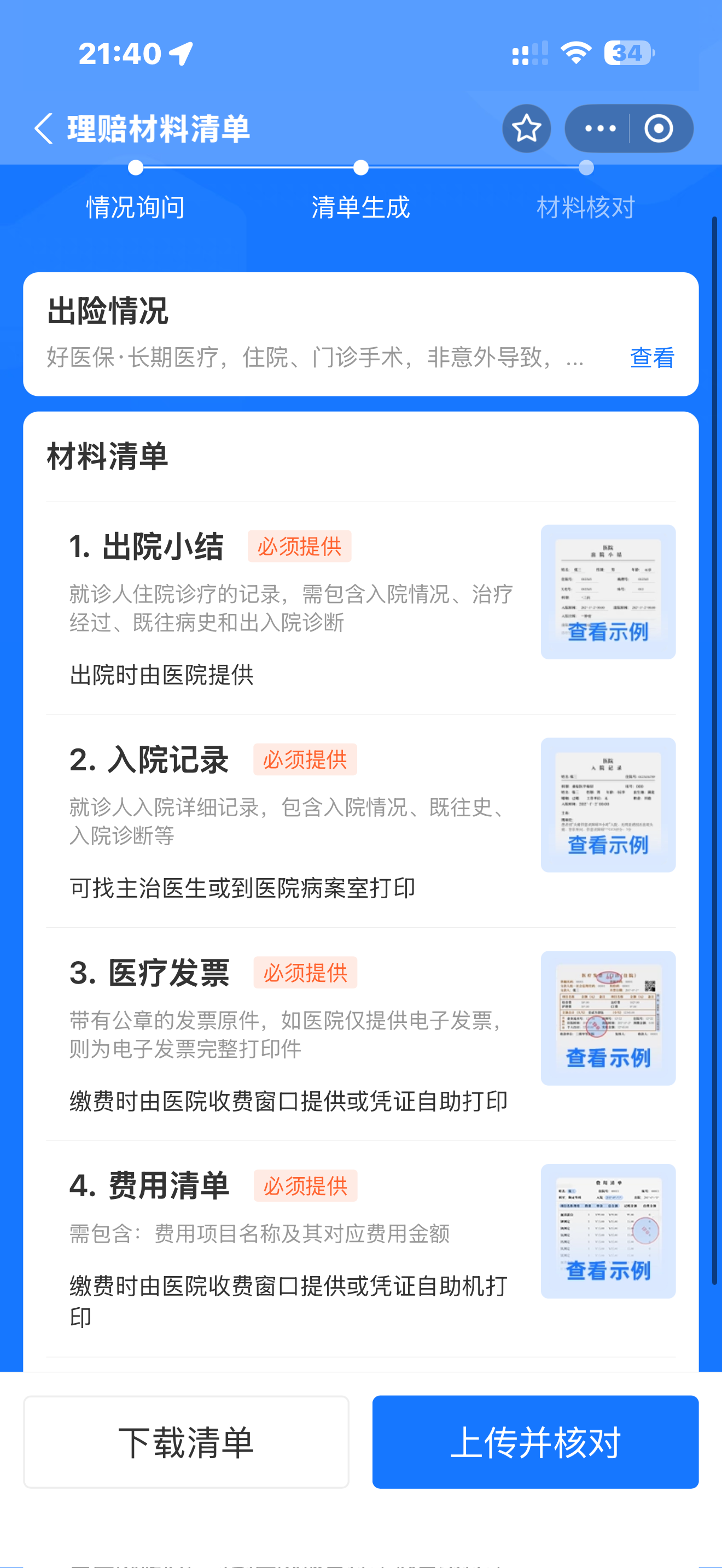View the 入院记录 sample image
Viewport: 722px width, 1568px height.
608,805
